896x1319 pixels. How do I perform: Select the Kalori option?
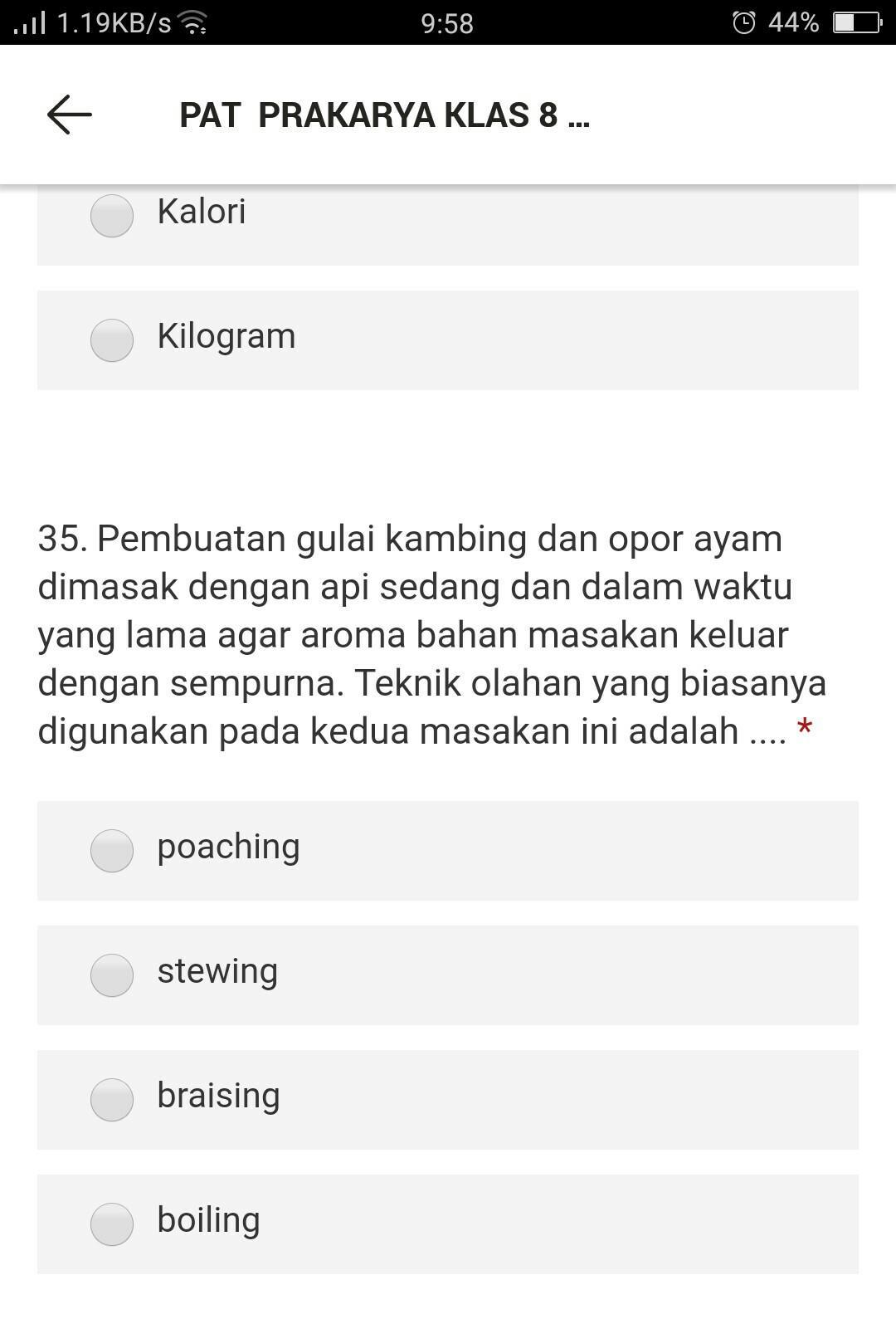[x=112, y=216]
